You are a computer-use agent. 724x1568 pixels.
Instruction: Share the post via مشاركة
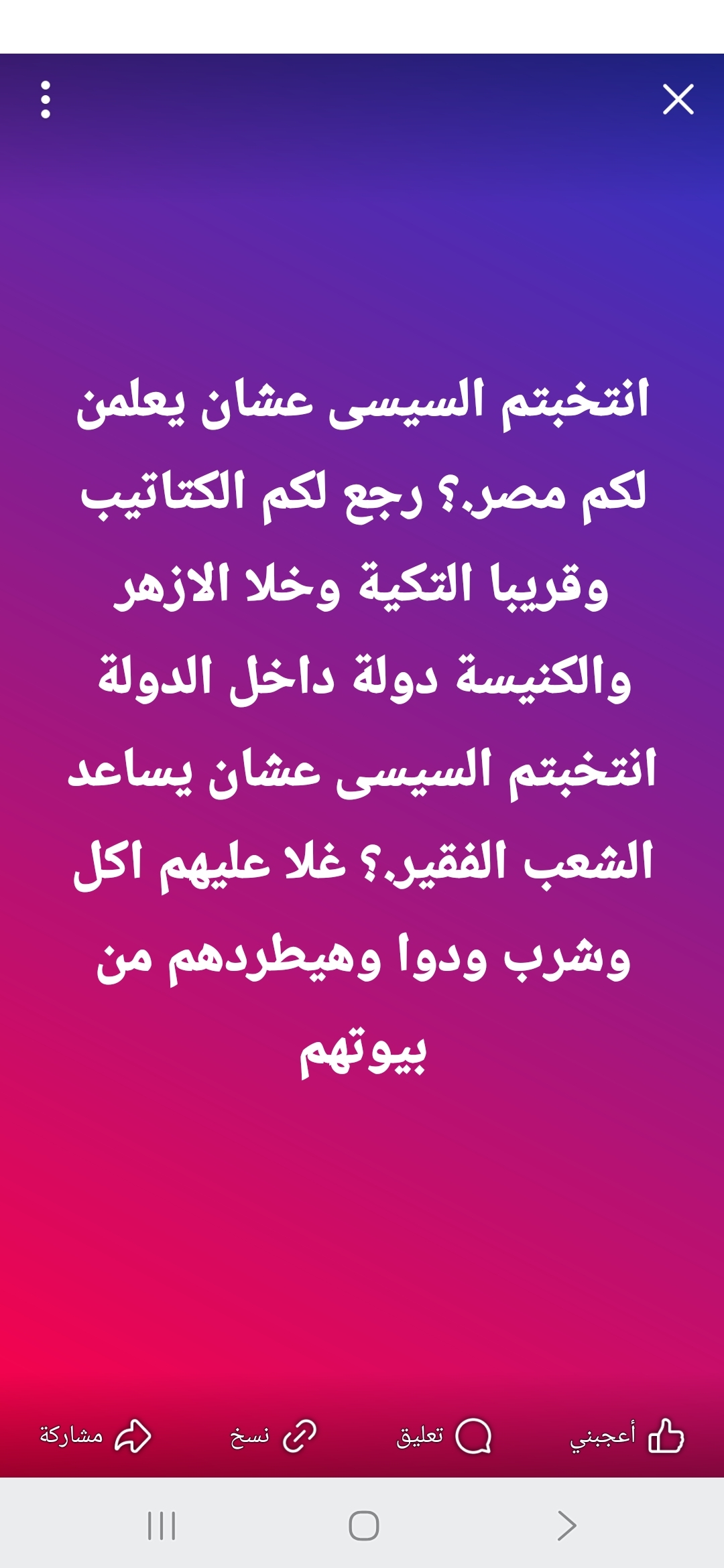[x=95, y=1436]
